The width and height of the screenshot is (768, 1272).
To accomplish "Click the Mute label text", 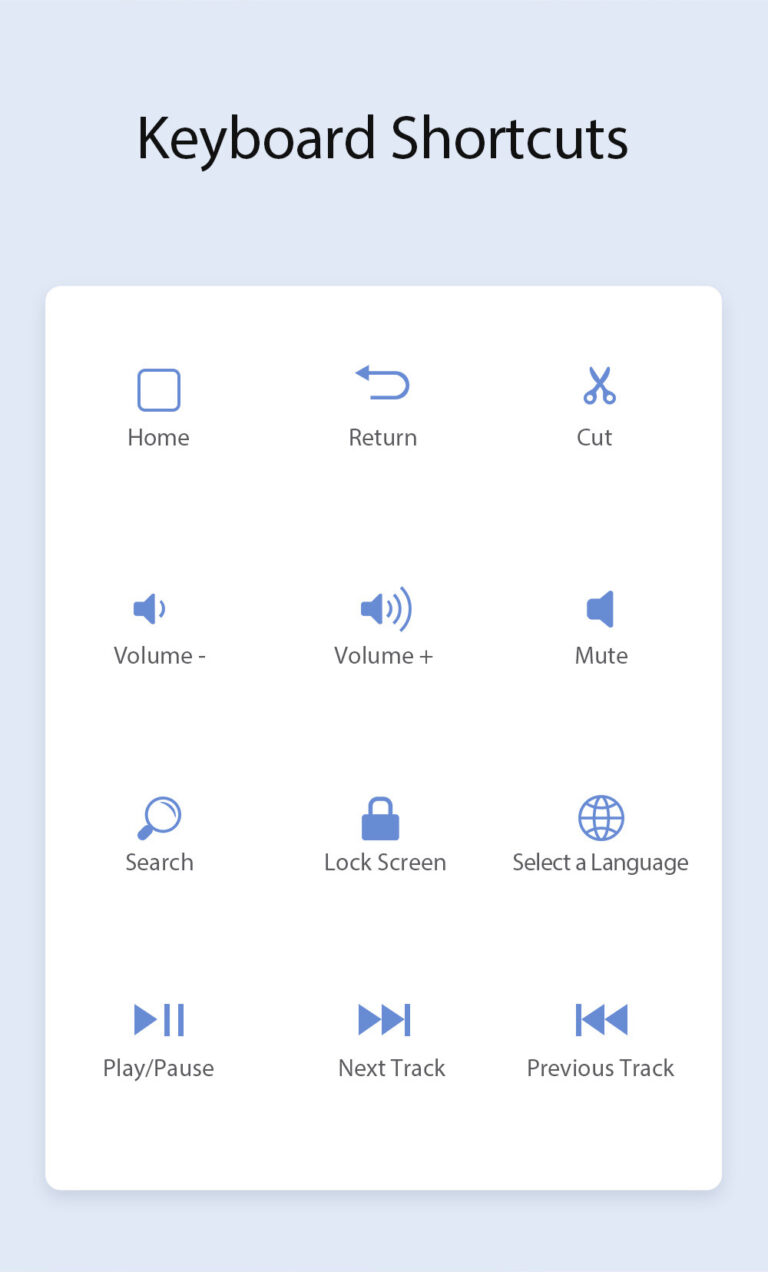I will pos(601,656).
